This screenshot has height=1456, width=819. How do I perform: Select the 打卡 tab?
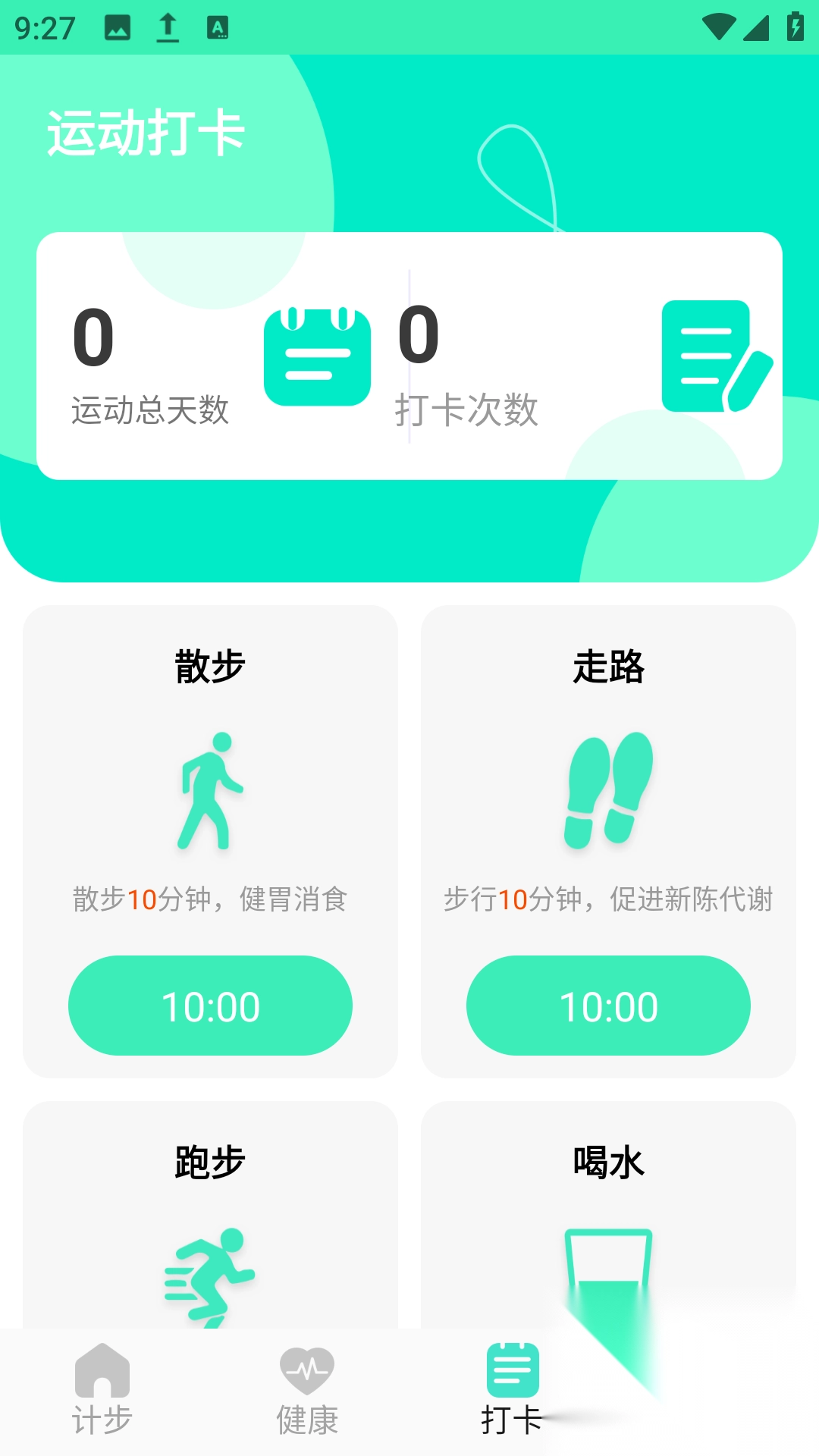click(513, 1390)
